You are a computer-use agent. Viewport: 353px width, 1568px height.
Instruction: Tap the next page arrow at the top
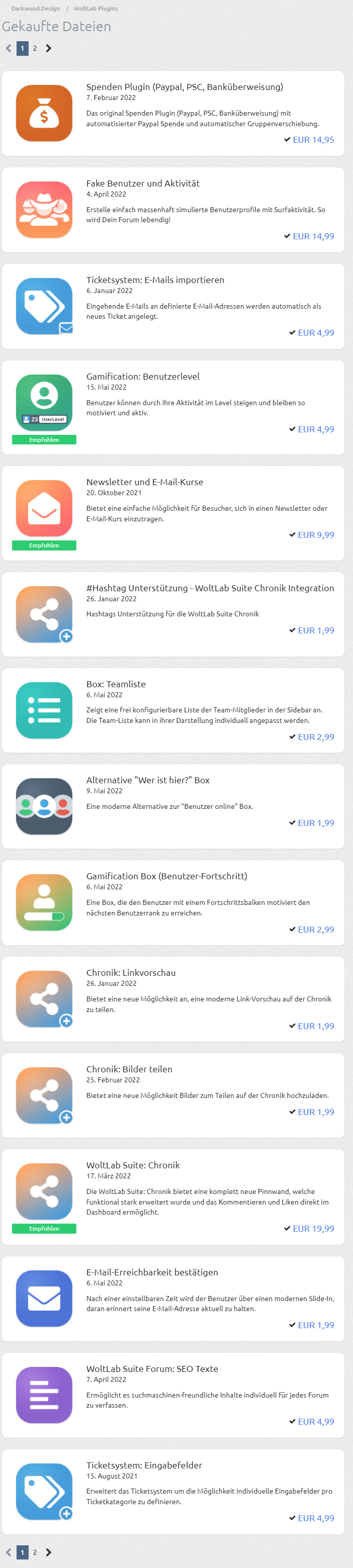coord(49,48)
